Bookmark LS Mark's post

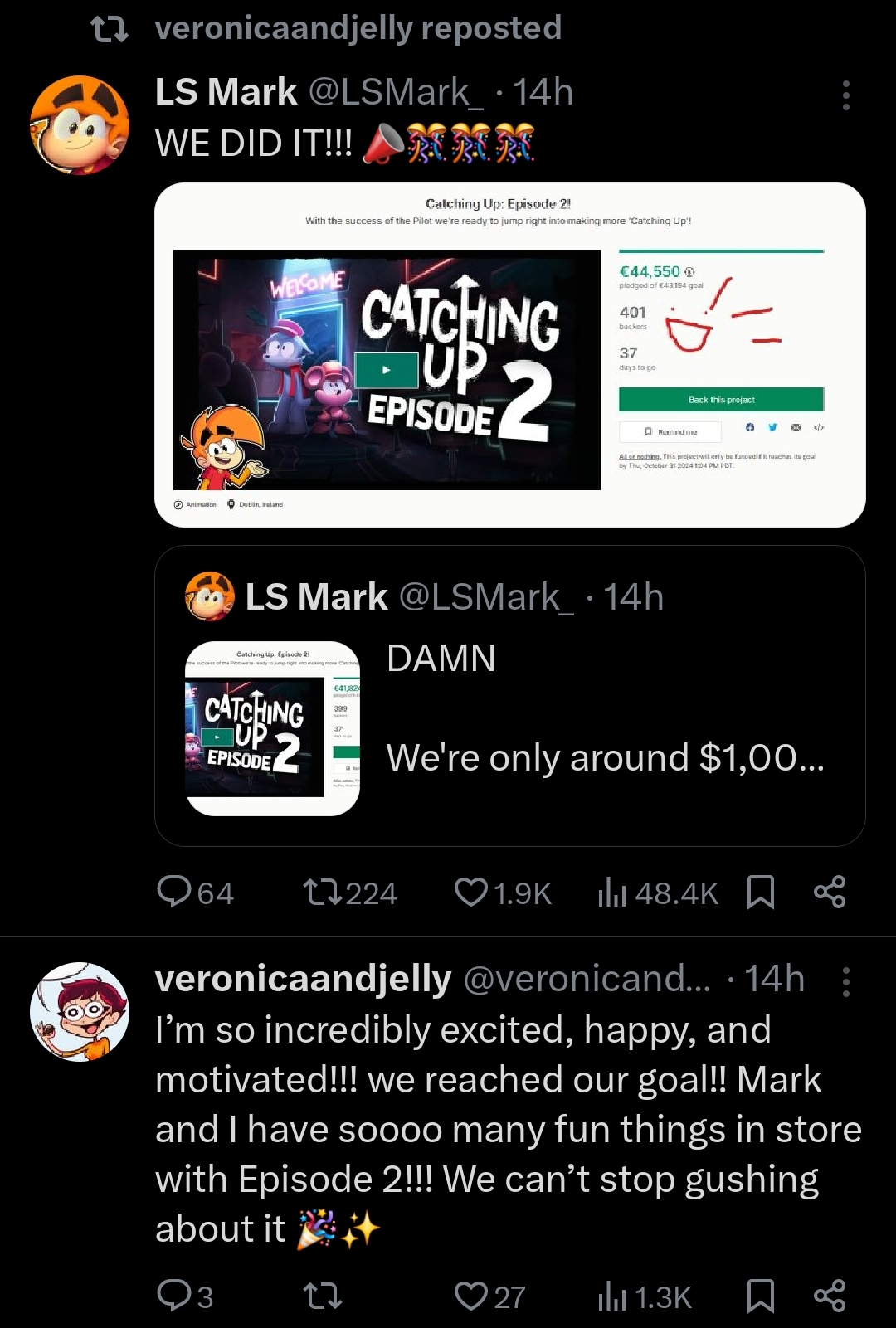tap(760, 893)
